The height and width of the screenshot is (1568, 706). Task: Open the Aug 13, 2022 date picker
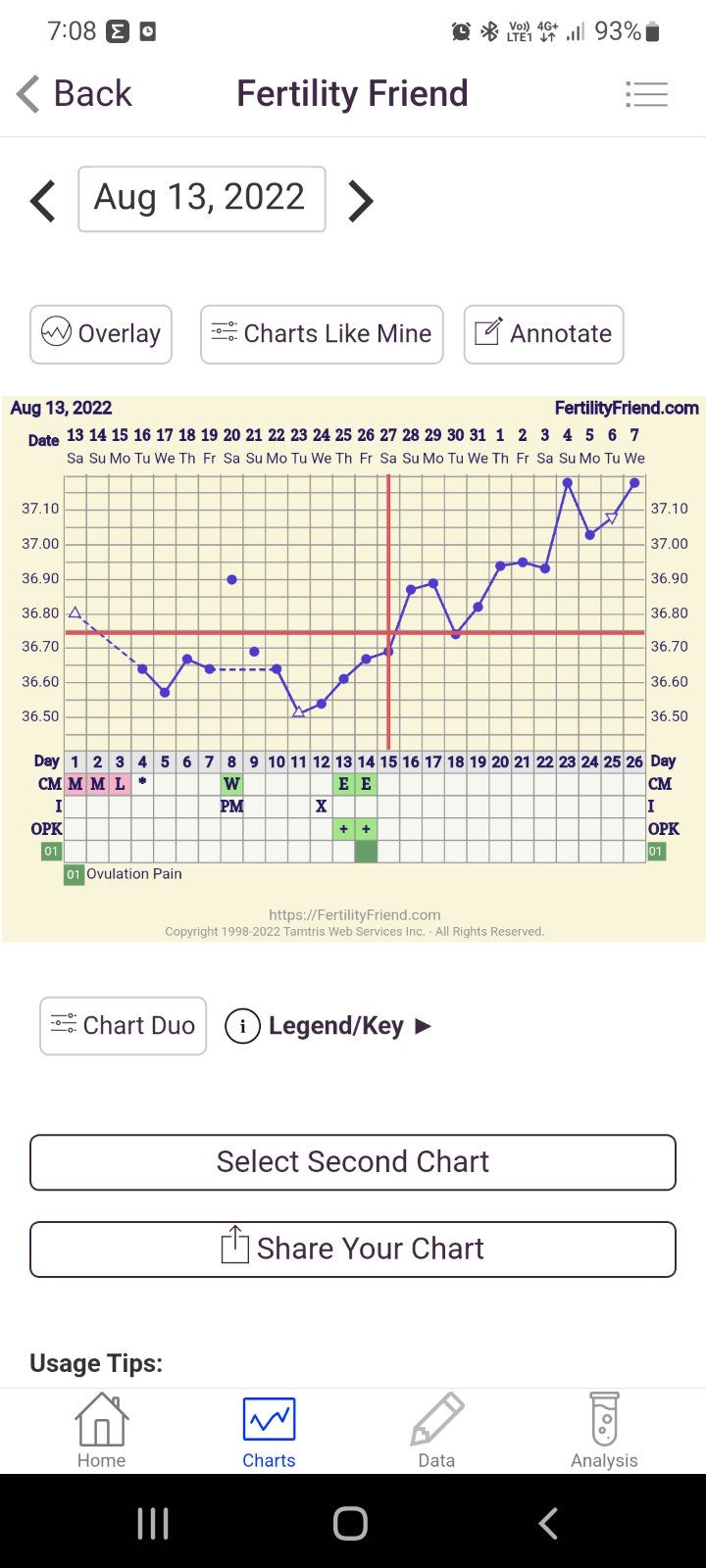[x=201, y=199]
